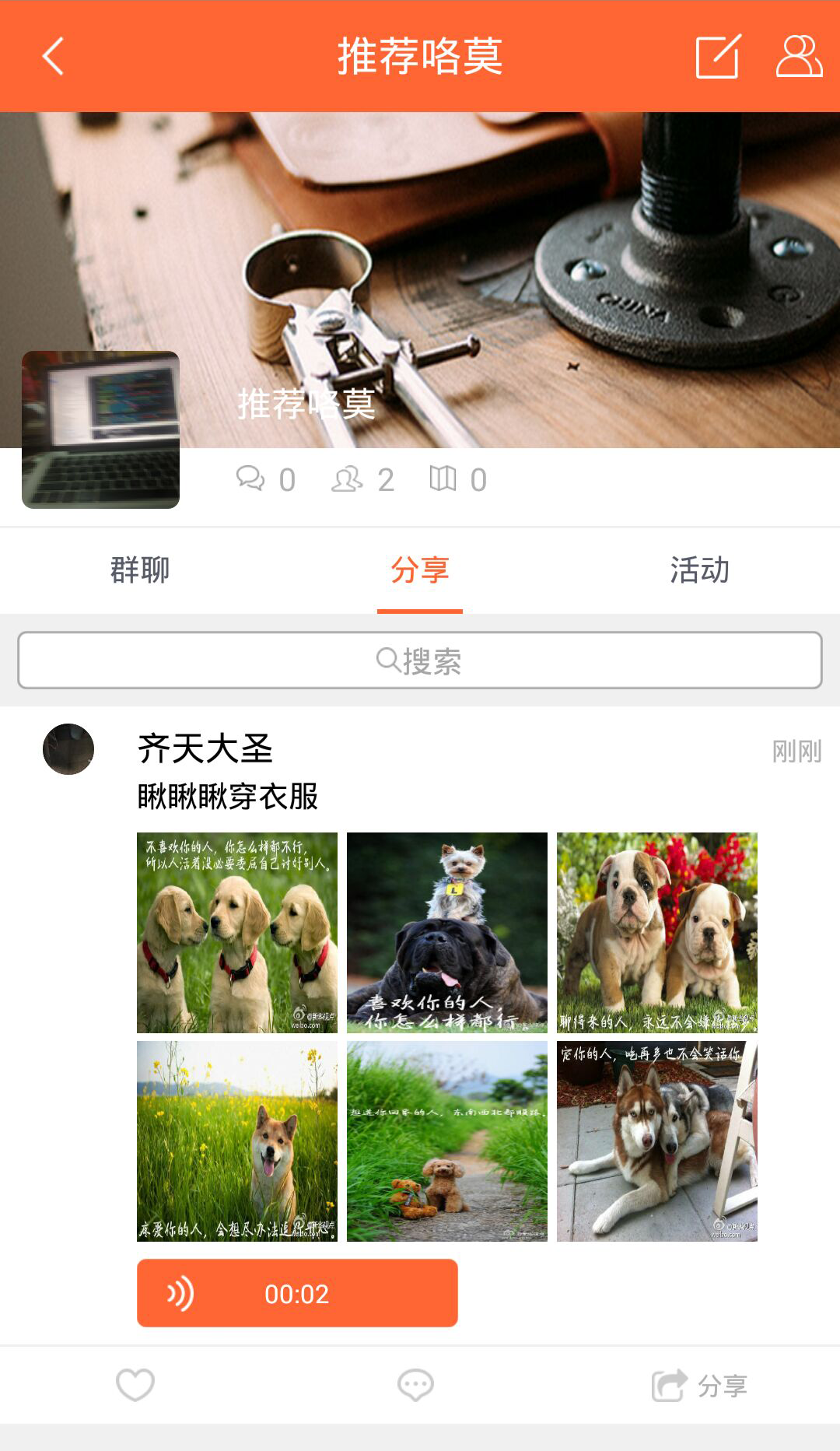Open the two huskies photo

tap(657, 1141)
